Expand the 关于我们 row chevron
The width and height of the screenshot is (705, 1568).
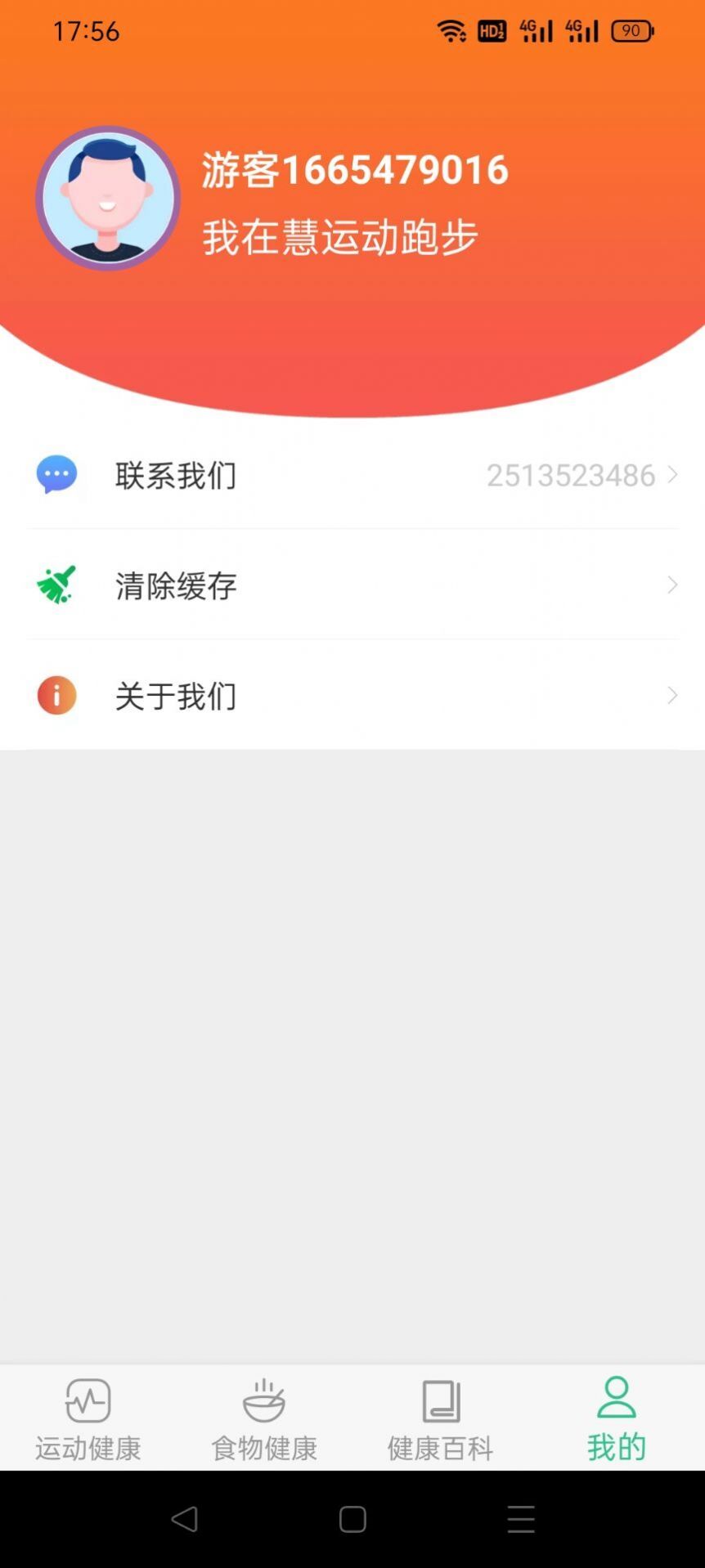click(672, 695)
